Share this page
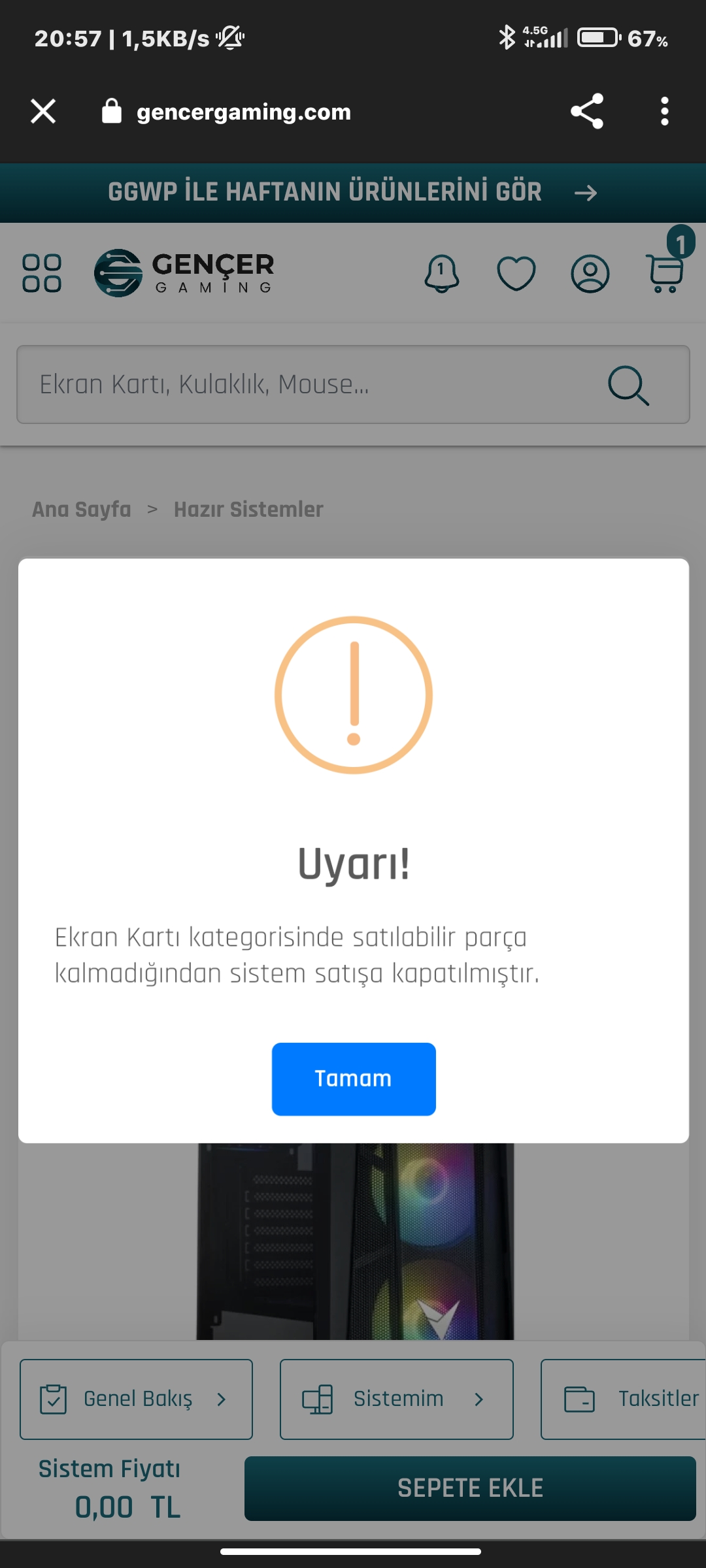The height and width of the screenshot is (1568, 706). click(586, 111)
